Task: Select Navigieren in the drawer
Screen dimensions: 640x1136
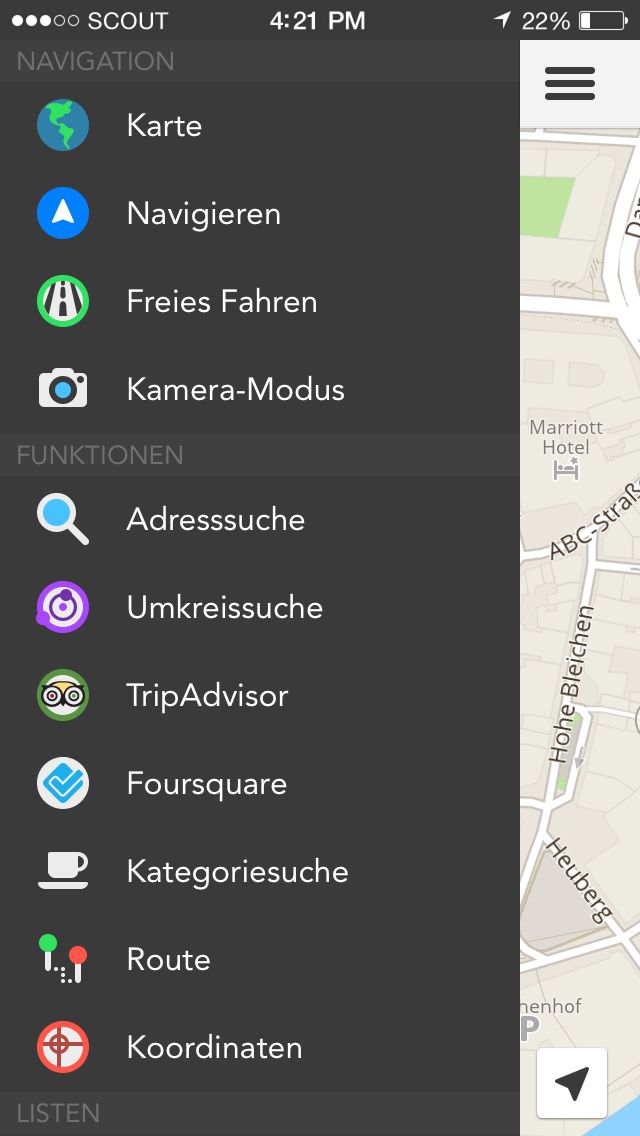Action: click(259, 213)
